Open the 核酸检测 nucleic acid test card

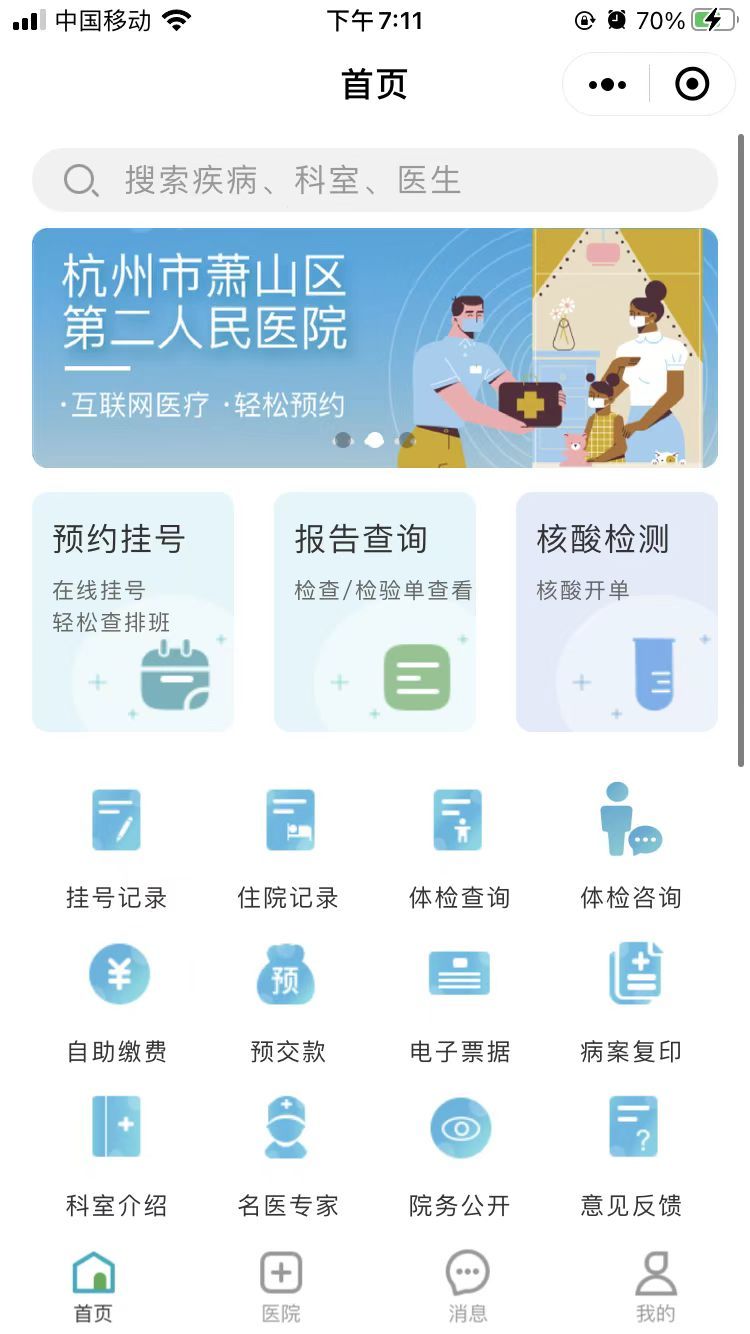(617, 611)
